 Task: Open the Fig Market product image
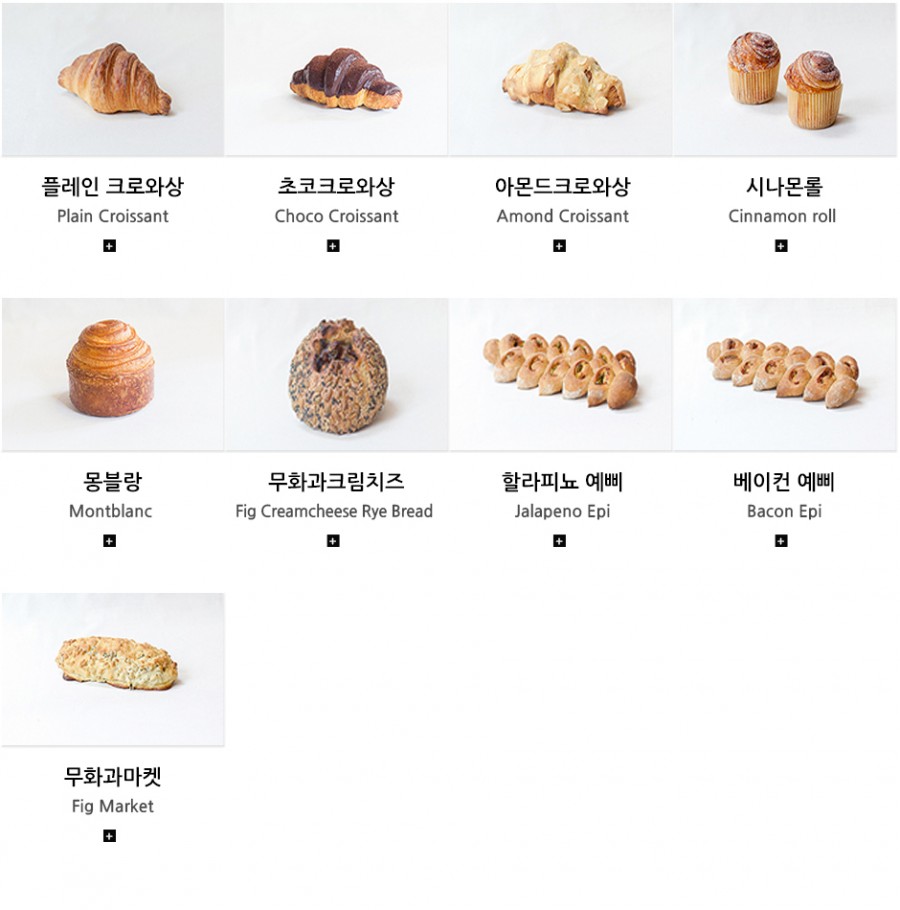[x=113, y=668]
